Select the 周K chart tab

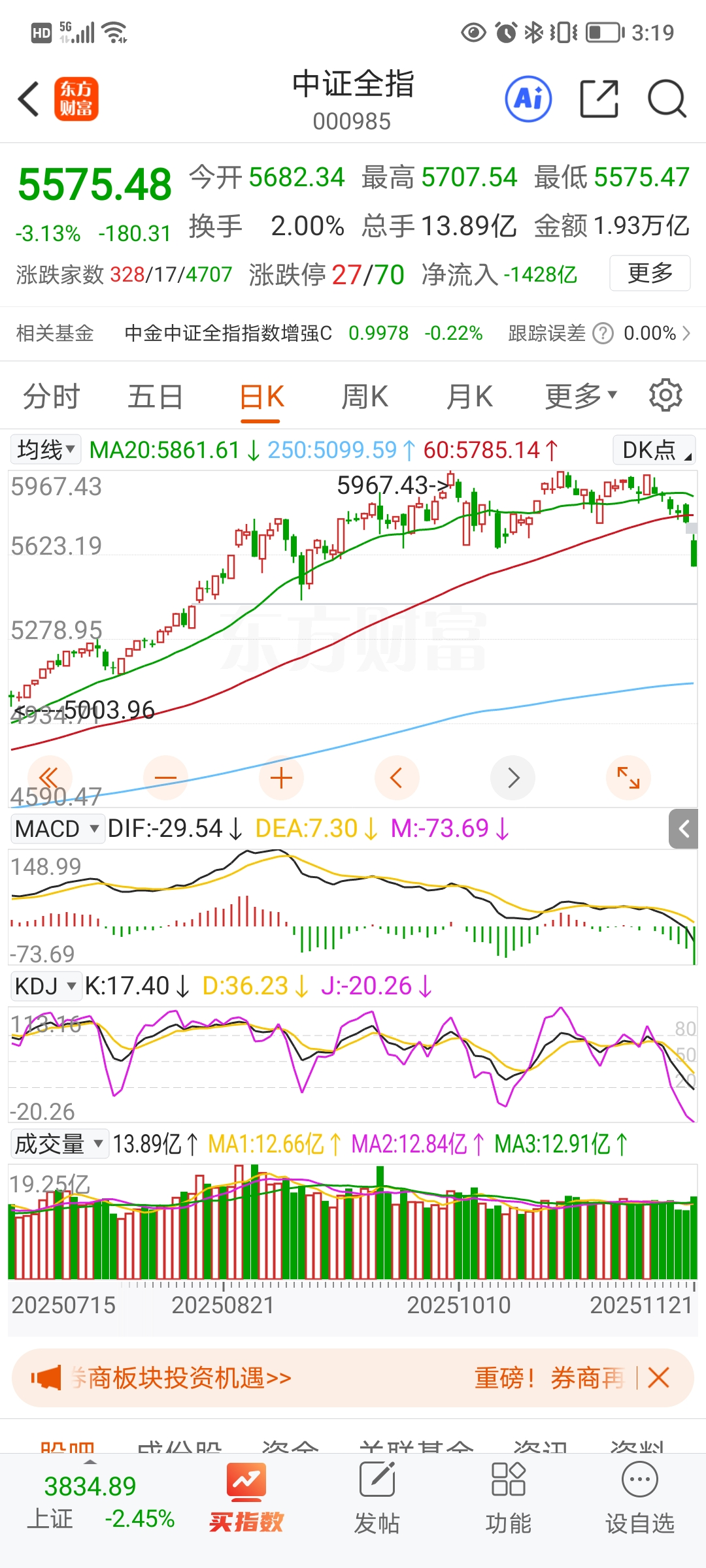365,397
